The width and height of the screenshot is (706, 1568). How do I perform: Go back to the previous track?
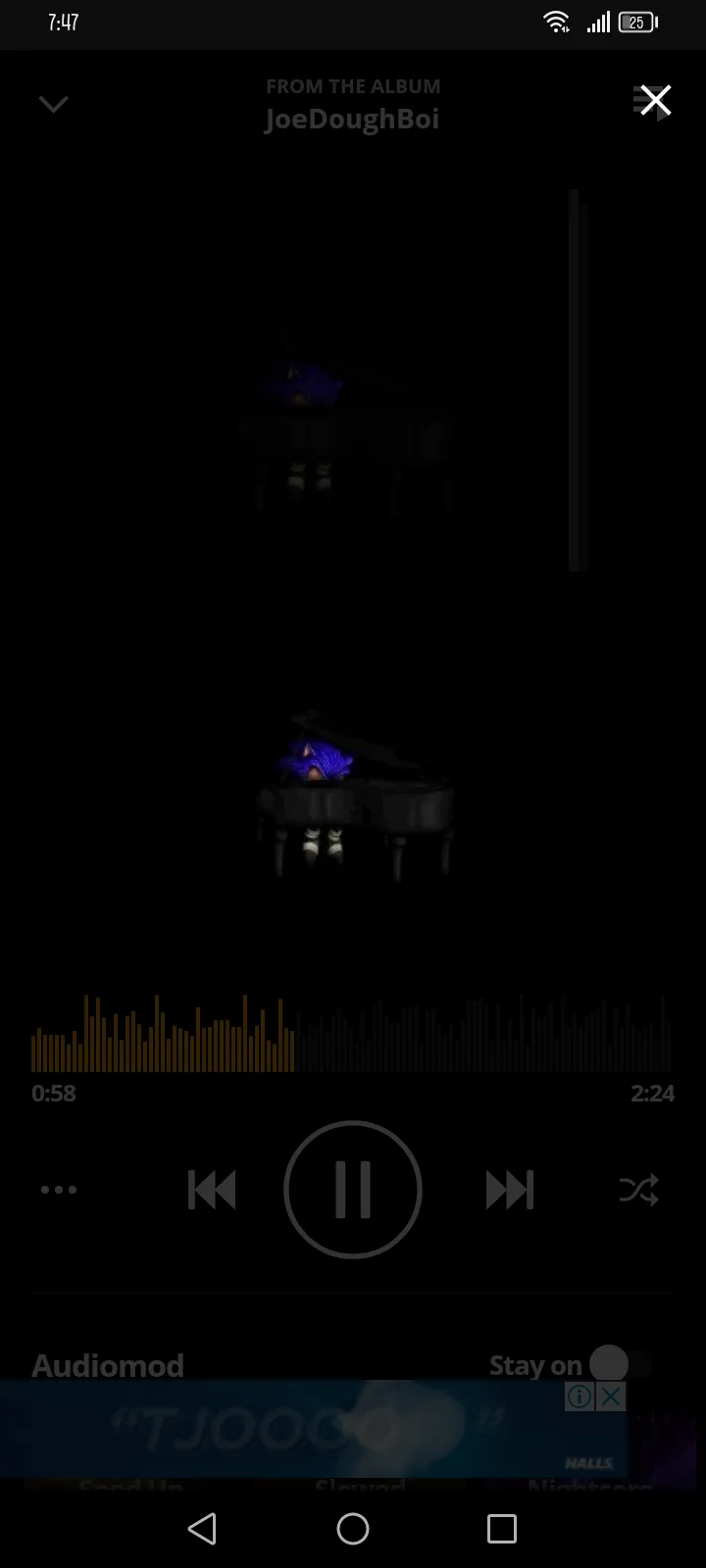pyautogui.click(x=212, y=1190)
